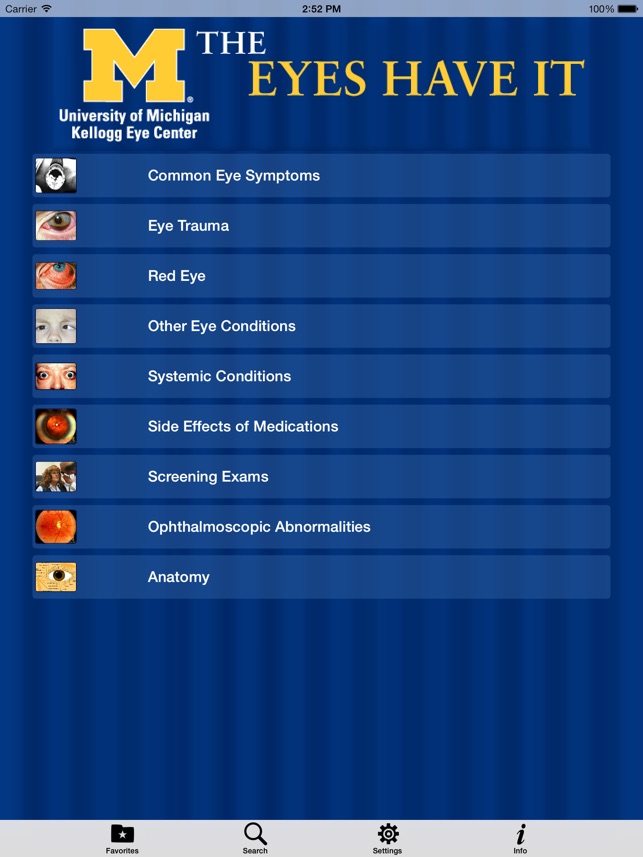Viewport: 643px width, 857px height.
Task: Select the Eye Trauma category
Action: 321,226
